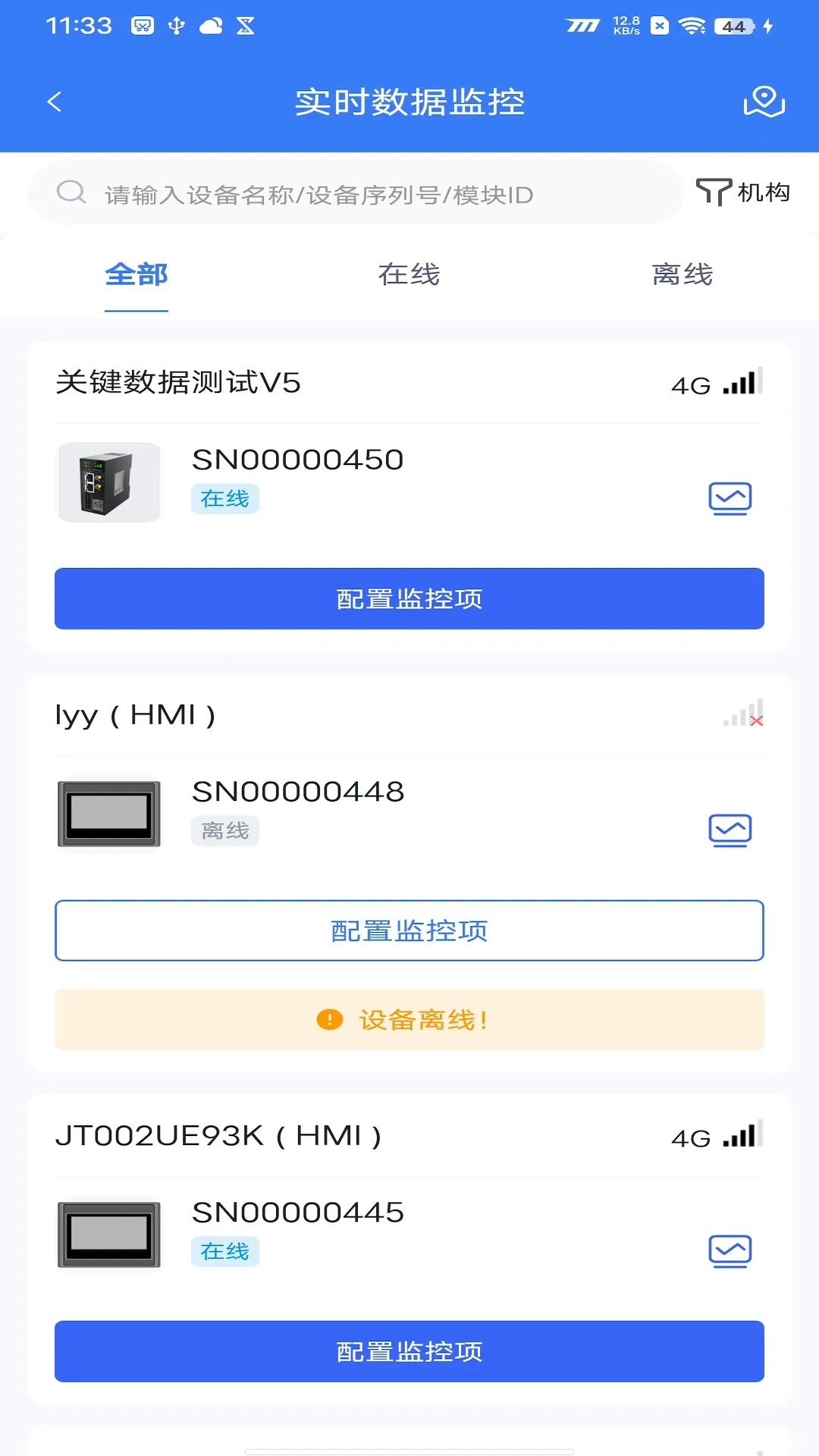Select the 全部 tab
This screenshot has width=819, height=1456.
point(136,275)
